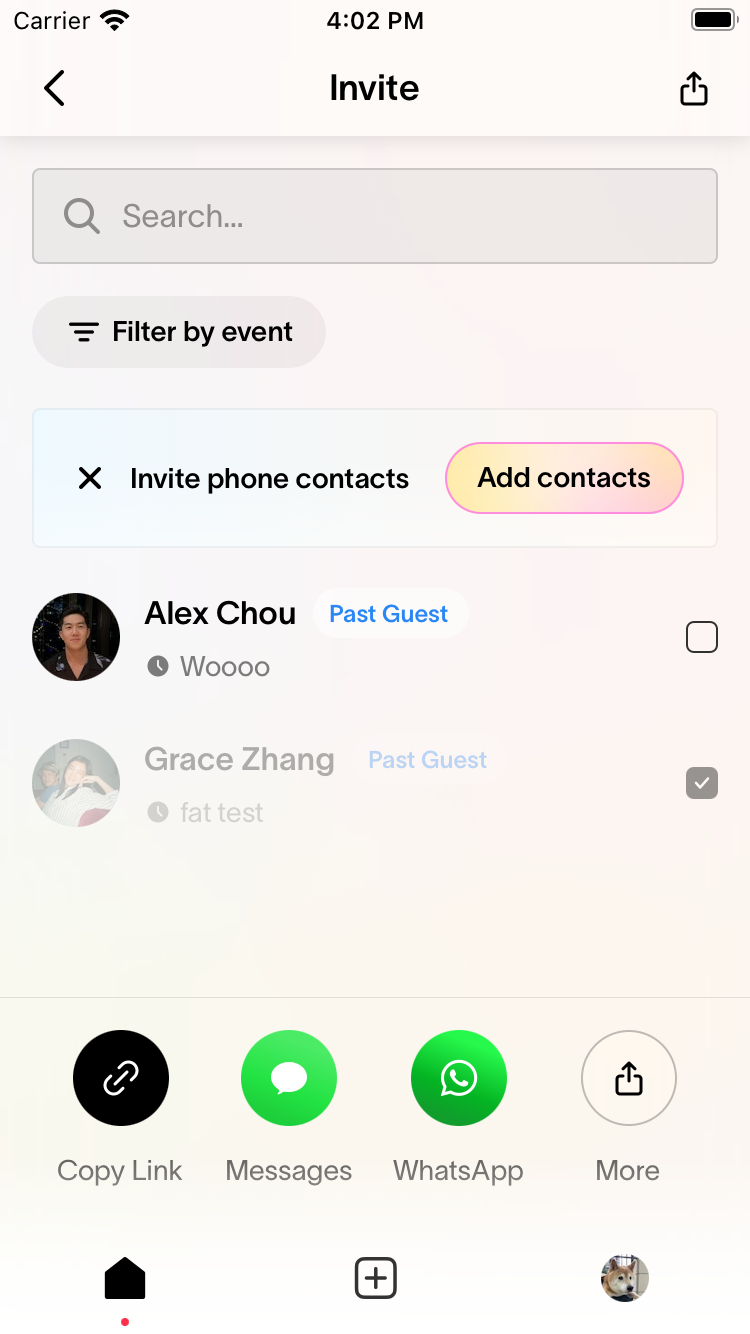Tap Alex Chou's profile picture
Screen dimensions: 750x1334
click(76, 637)
